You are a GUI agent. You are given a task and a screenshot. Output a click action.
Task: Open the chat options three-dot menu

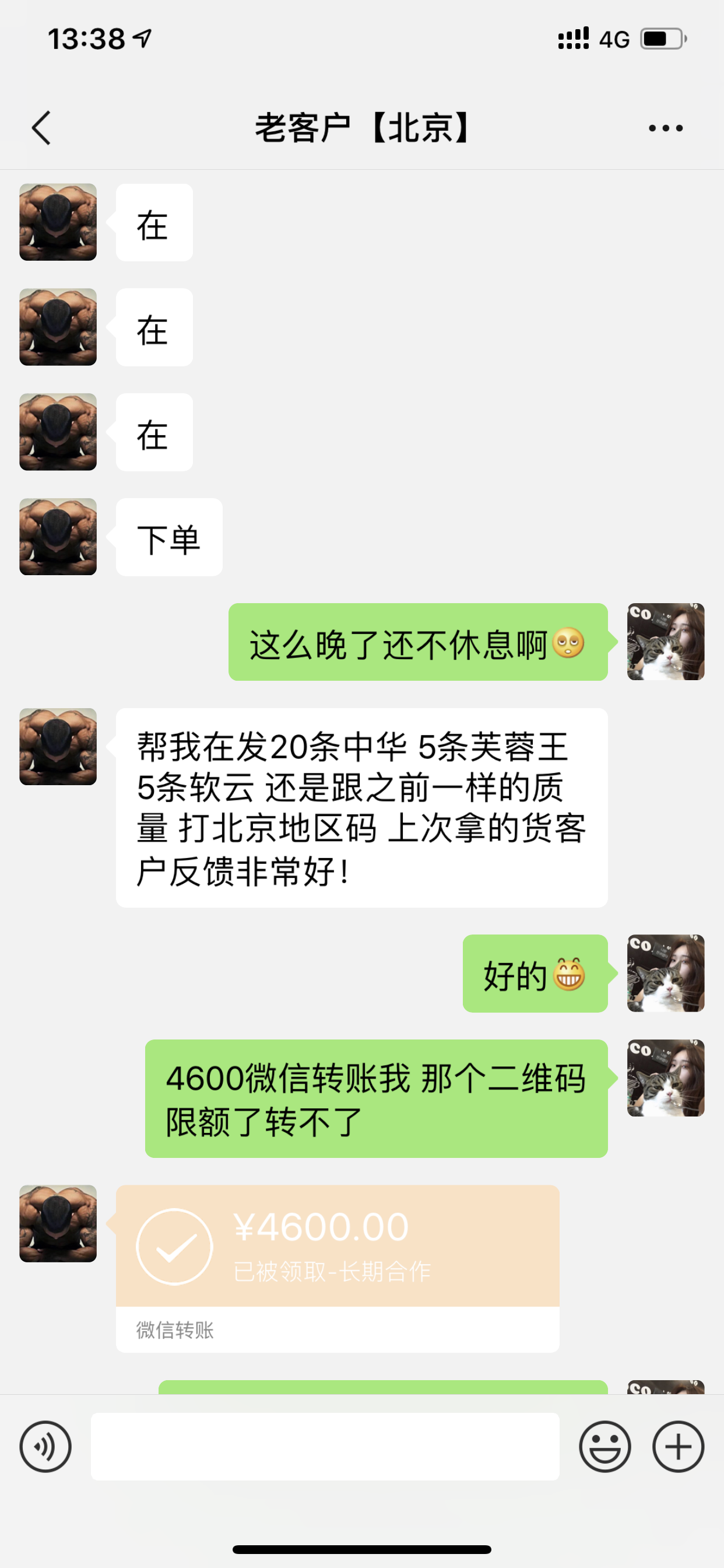[x=665, y=128]
